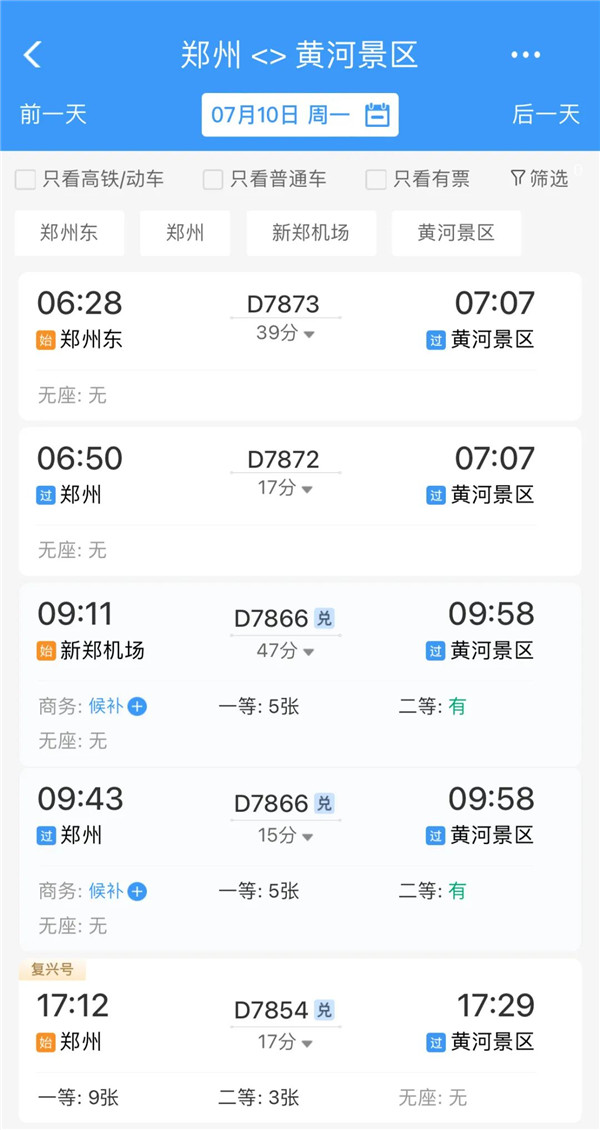The height and width of the screenshot is (1130, 600).
Task: Open the D7866 train from 新郑机场 at 09:11
Action: point(299,675)
